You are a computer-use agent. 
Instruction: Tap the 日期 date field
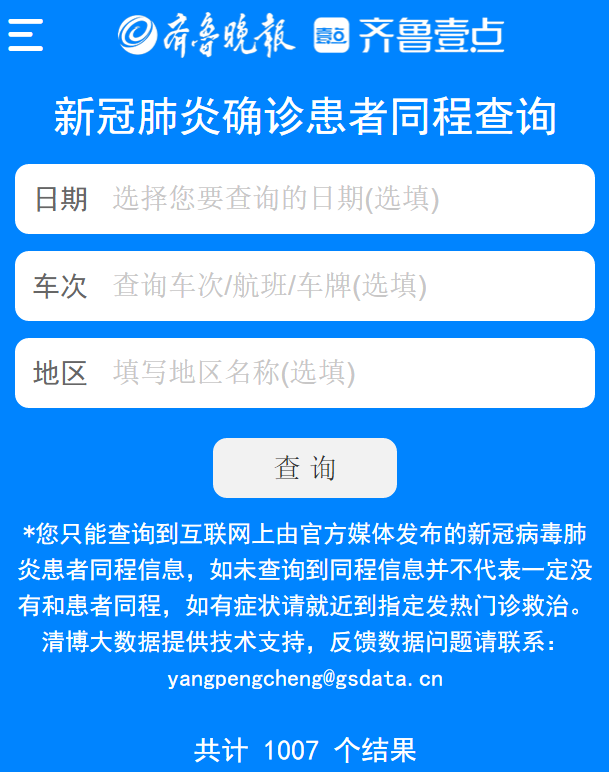(340, 199)
